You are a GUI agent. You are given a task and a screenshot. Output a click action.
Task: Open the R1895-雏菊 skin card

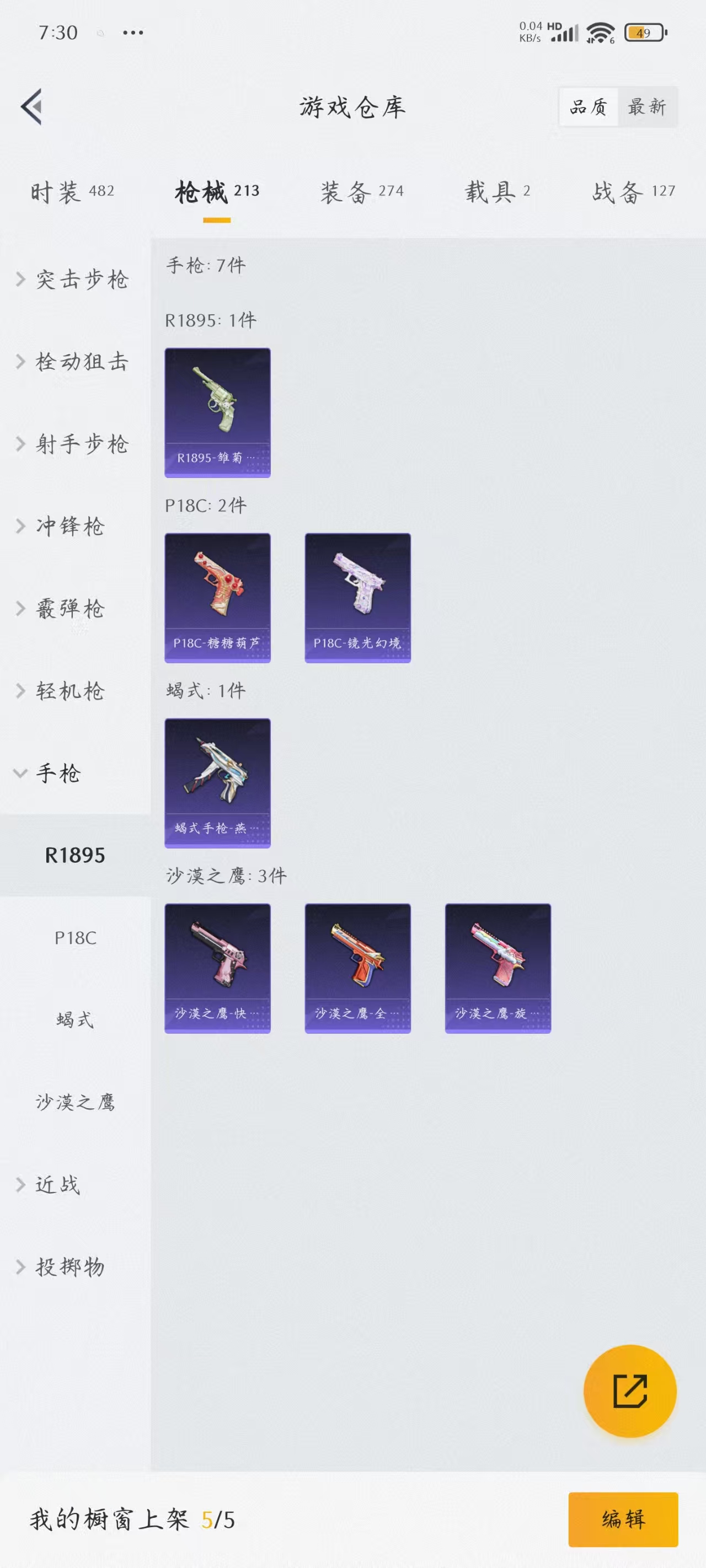(217, 413)
